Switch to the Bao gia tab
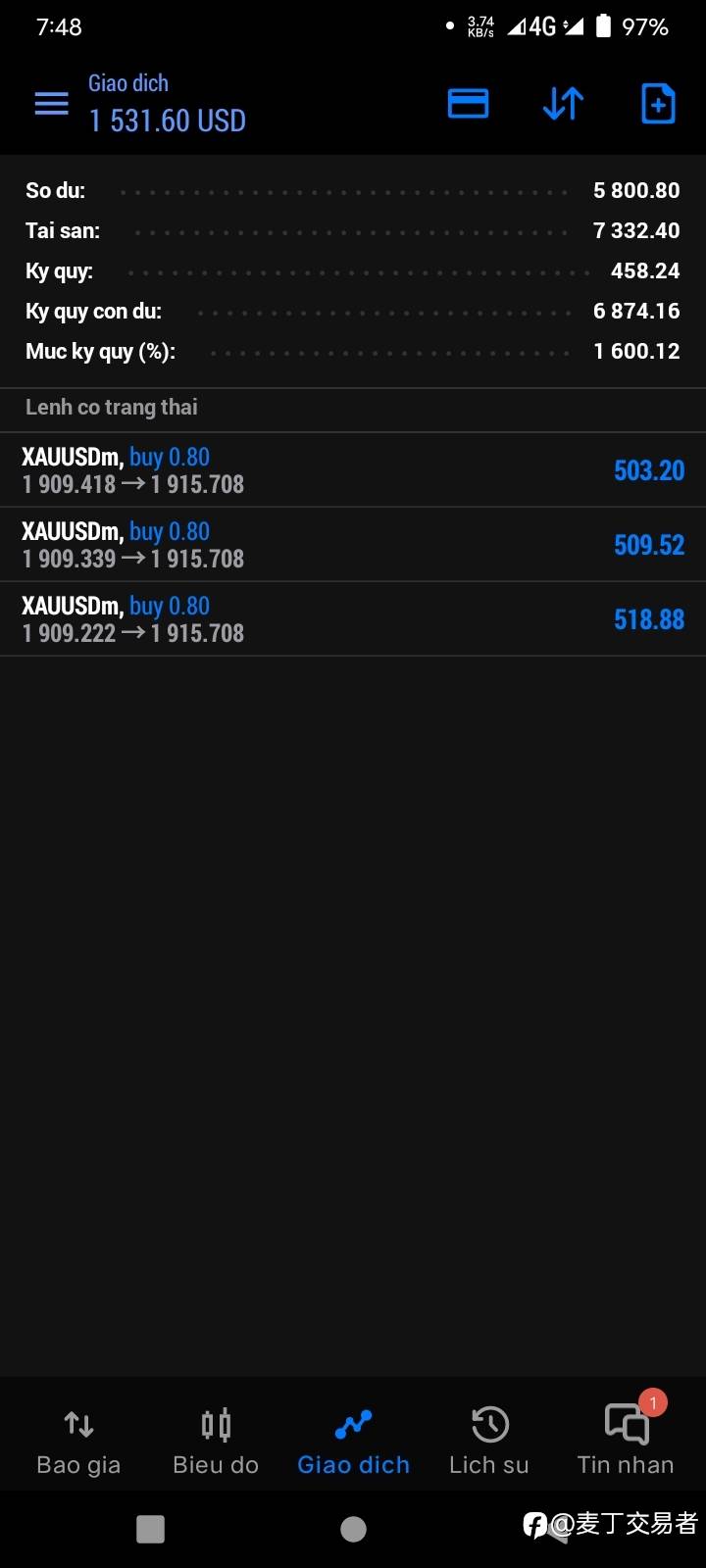706x1568 pixels. 78,1441
